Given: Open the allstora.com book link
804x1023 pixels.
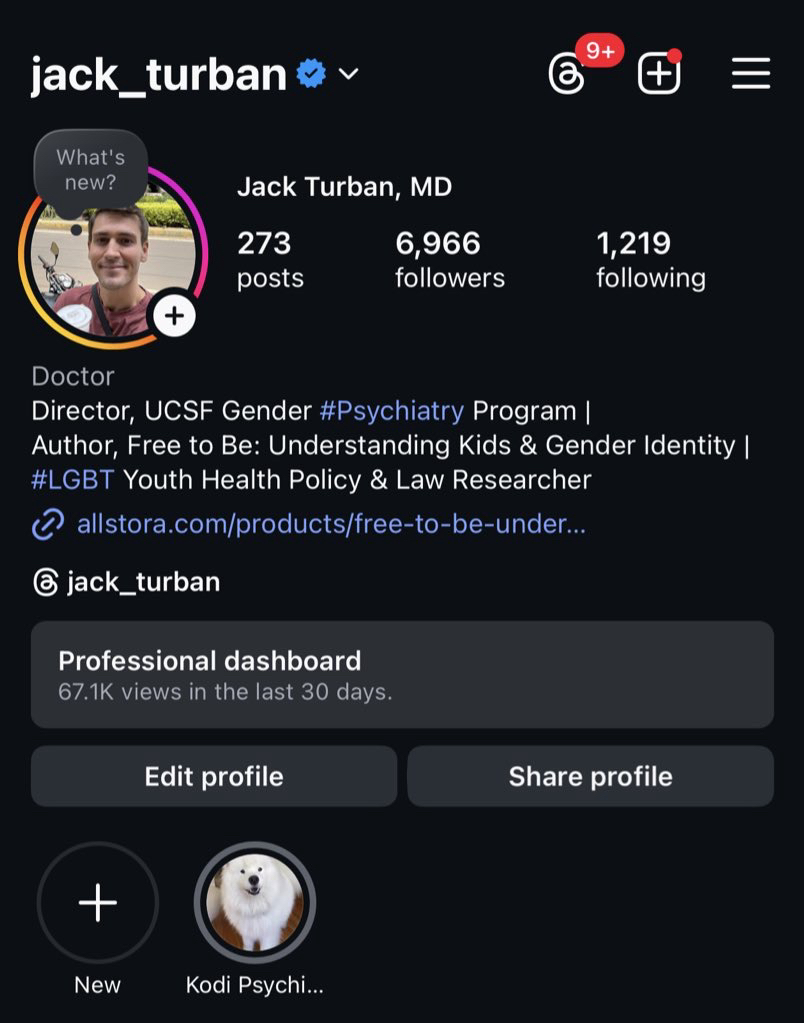Looking at the screenshot, I should [x=330, y=524].
